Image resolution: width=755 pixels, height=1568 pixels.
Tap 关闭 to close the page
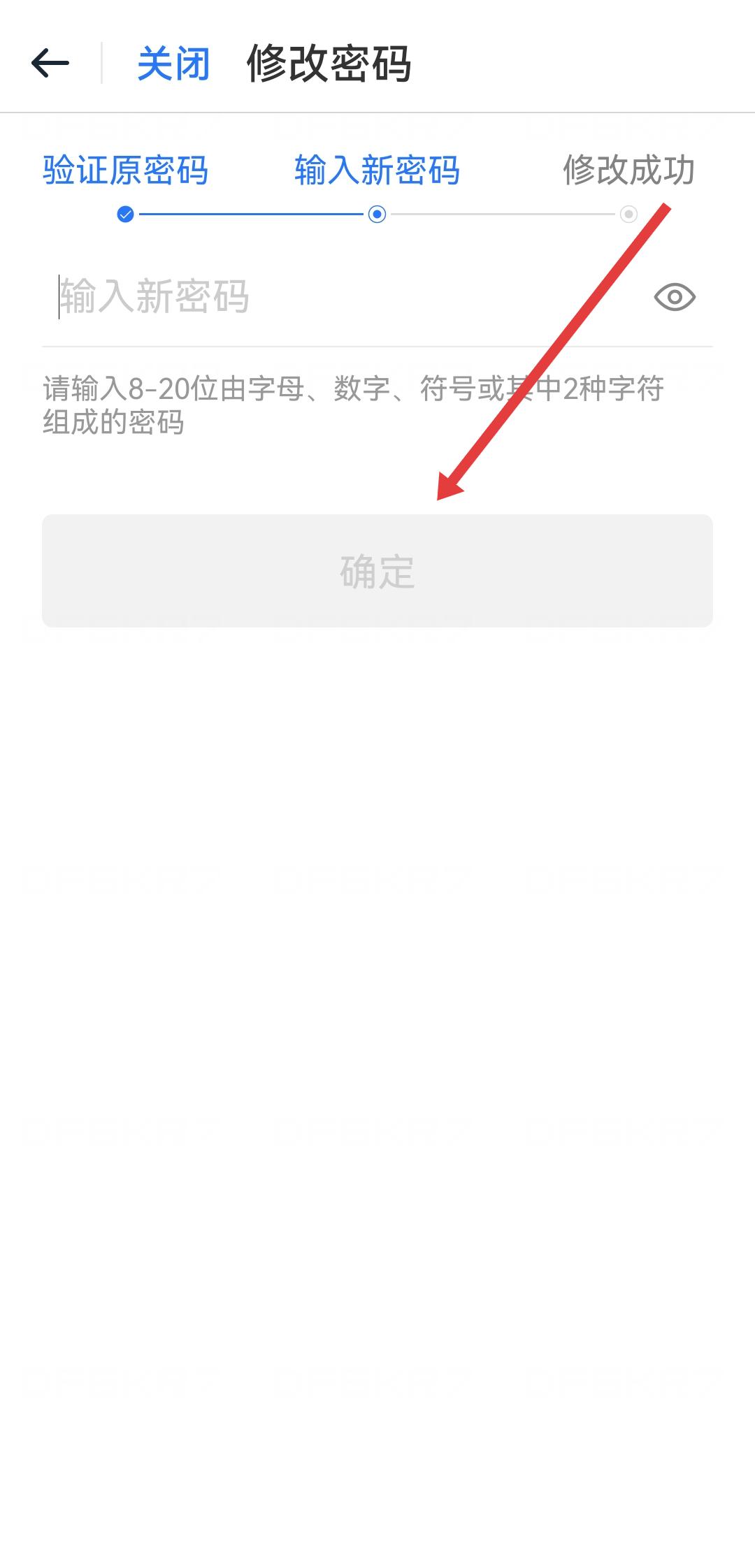(173, 64)
